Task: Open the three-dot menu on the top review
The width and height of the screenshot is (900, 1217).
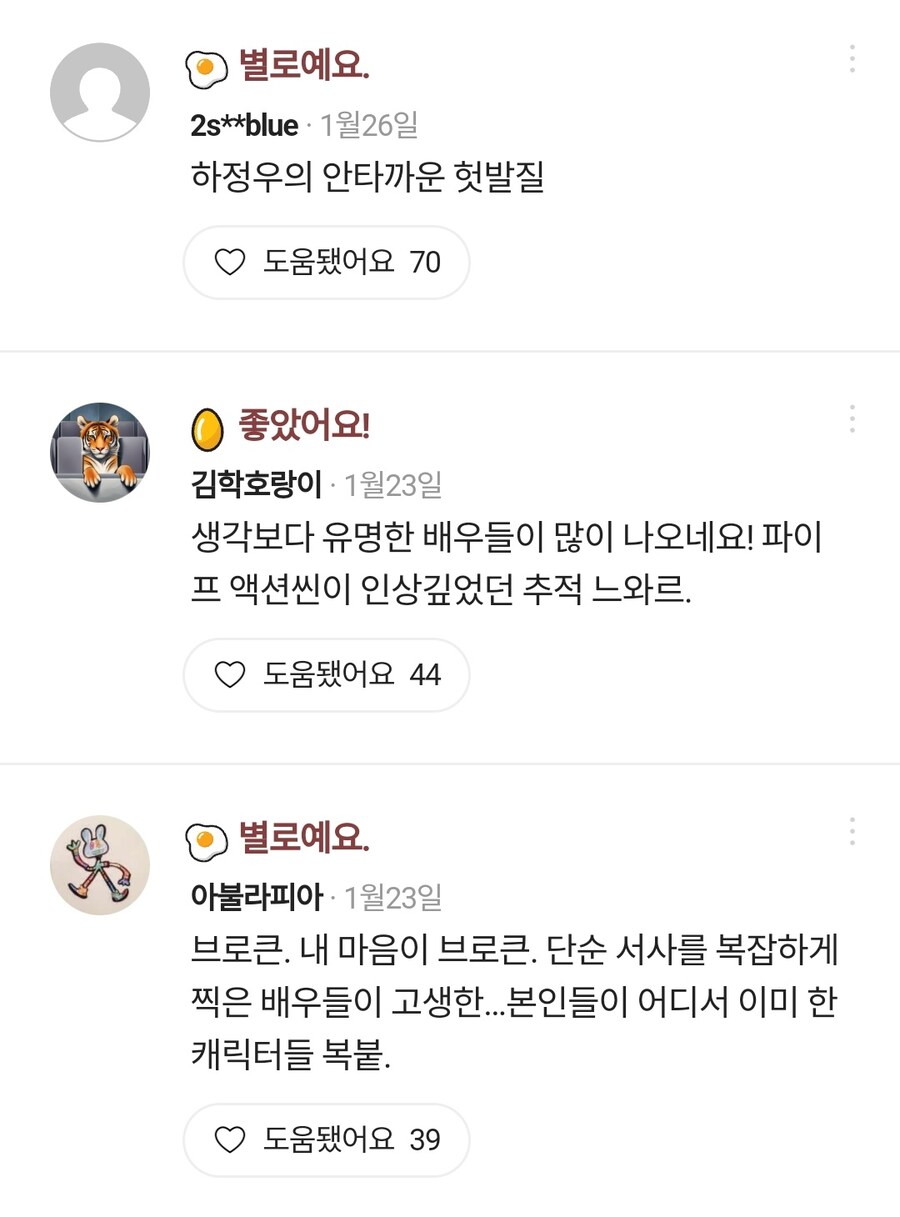Action: [x=852, y=60]
